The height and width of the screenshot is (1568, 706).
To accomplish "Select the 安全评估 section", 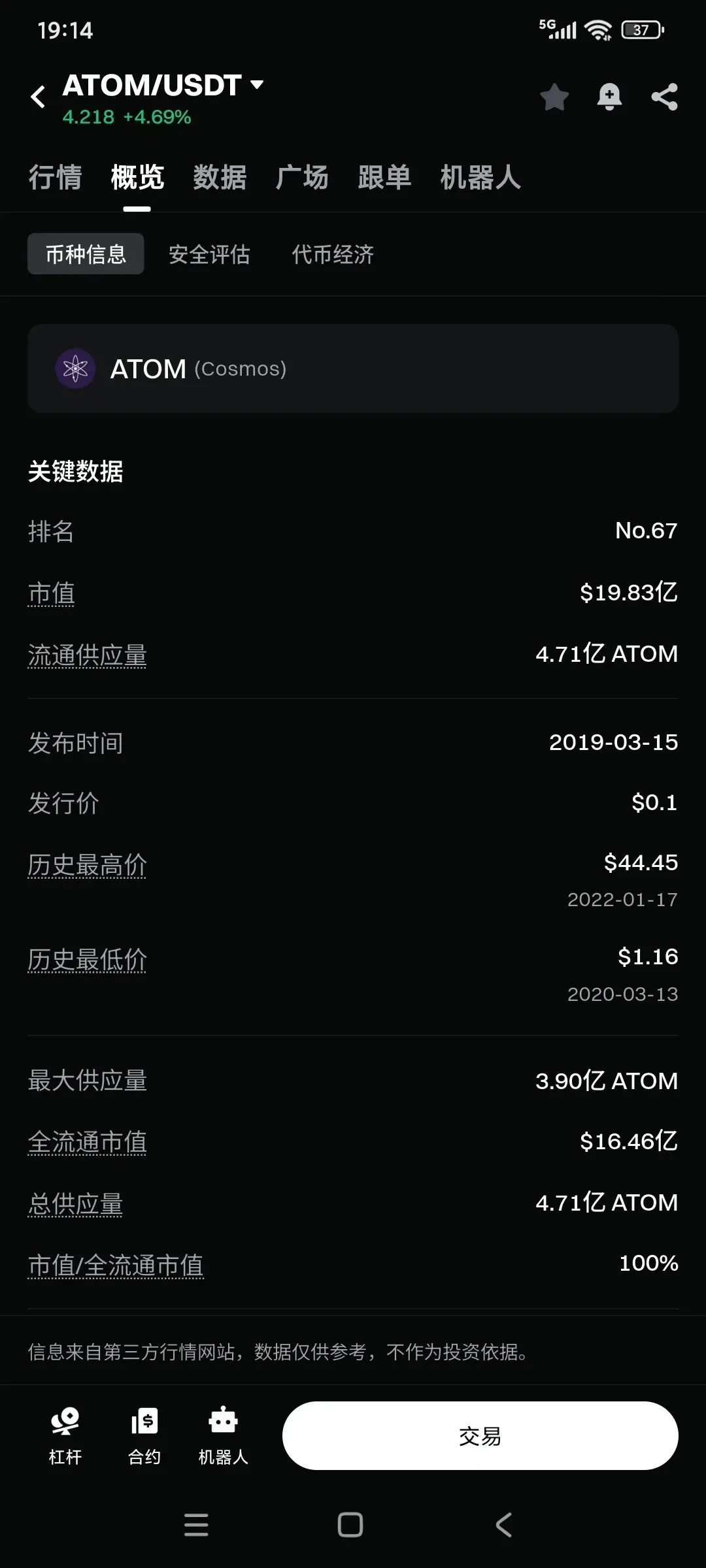I will (209, 254).
